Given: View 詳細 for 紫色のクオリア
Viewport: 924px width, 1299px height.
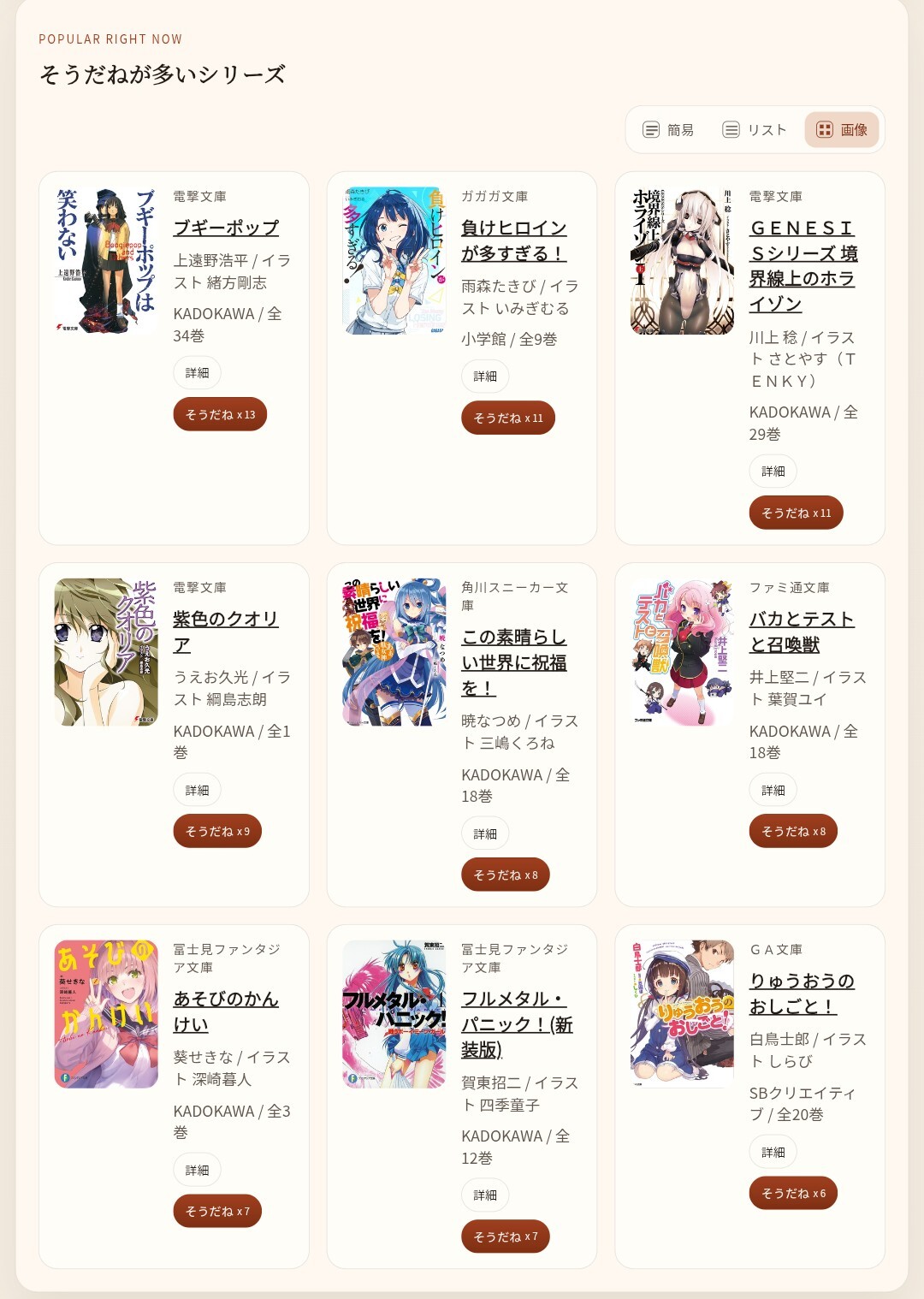Looking at the screenshot, I should coord(197,790).
